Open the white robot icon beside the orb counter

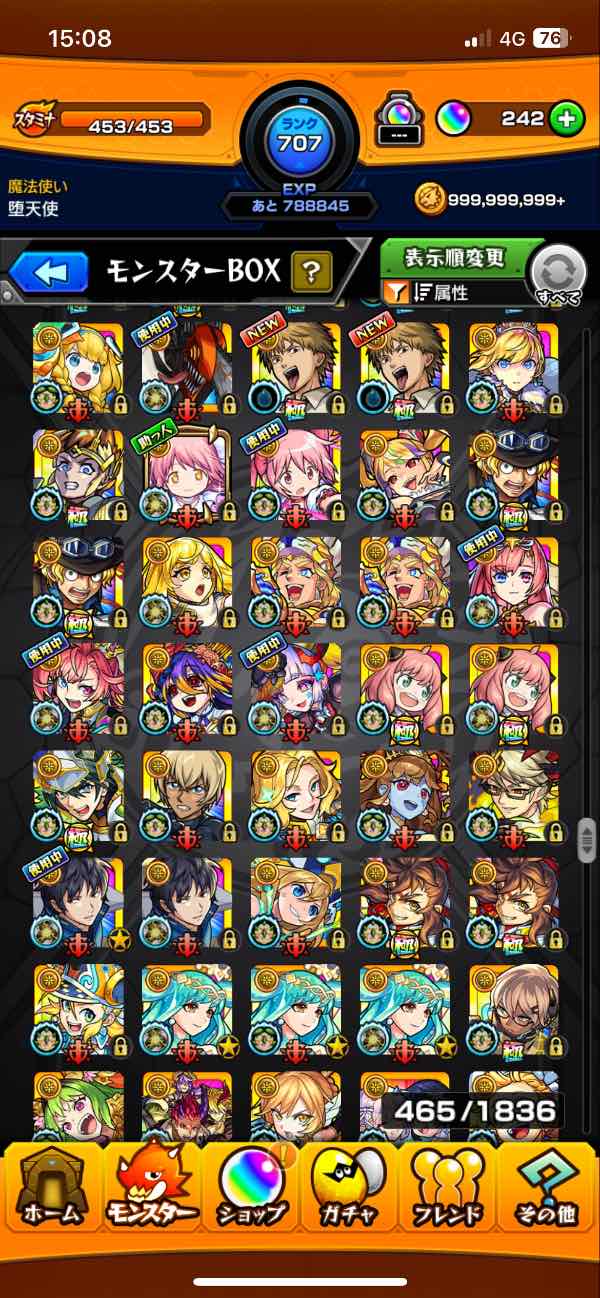pyautogui.click(x=401, y=122)
